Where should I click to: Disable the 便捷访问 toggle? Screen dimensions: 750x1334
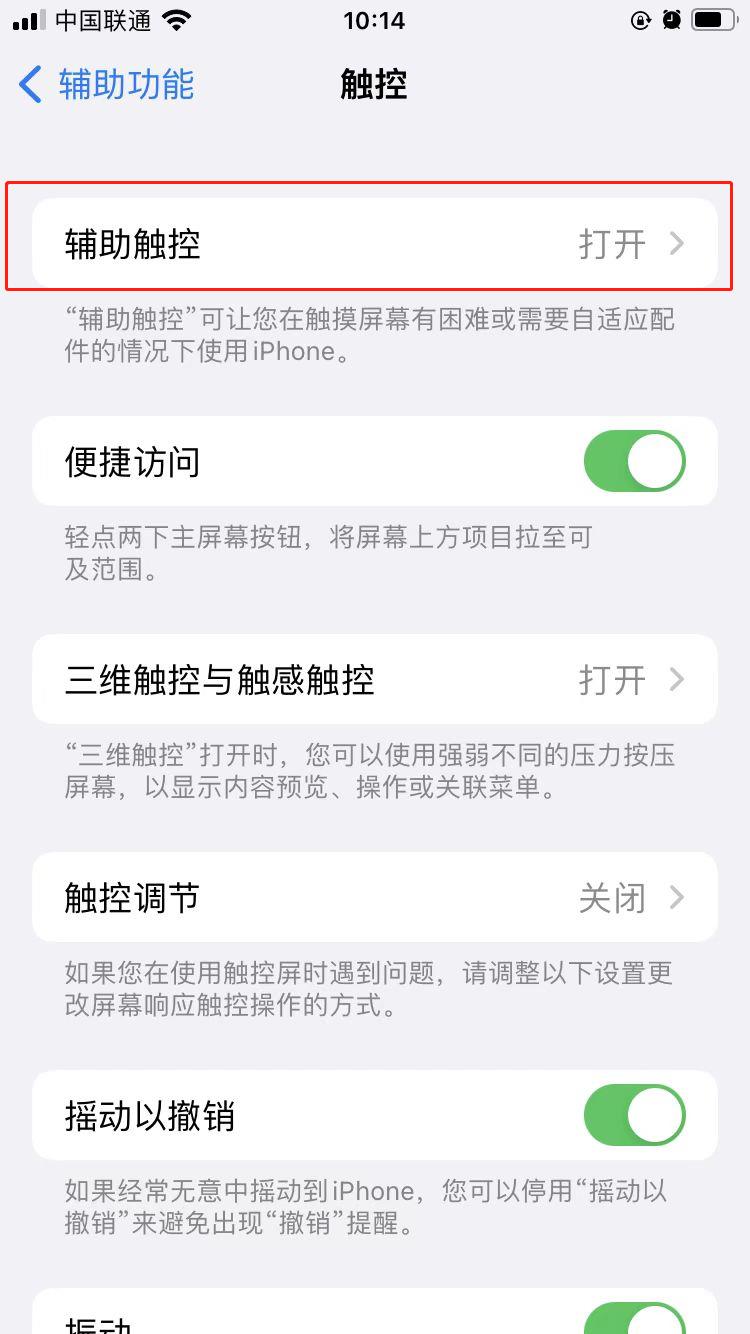[635, 461]
